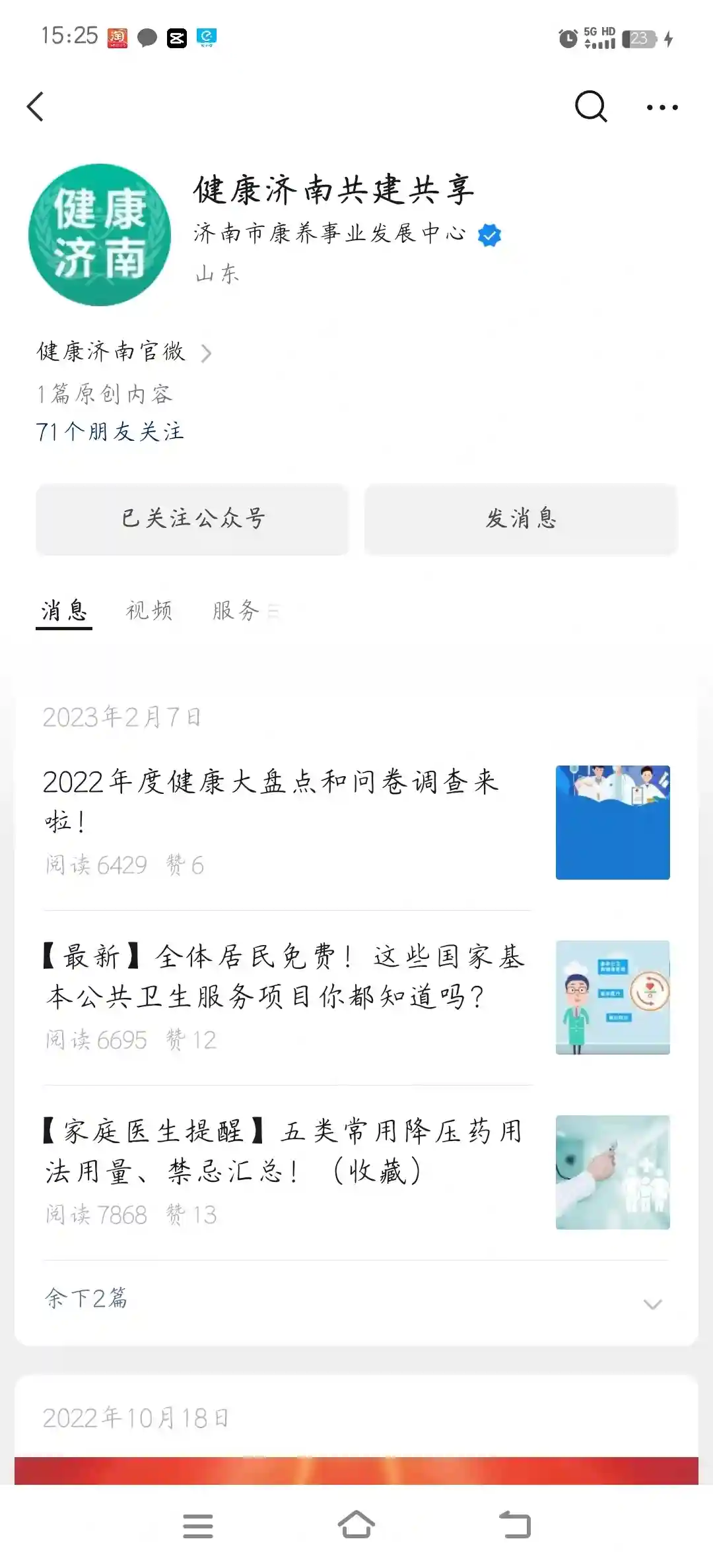713x1568 pixels.
Task: Switch to the 服务 tab
Action: [x=236, y=610]
